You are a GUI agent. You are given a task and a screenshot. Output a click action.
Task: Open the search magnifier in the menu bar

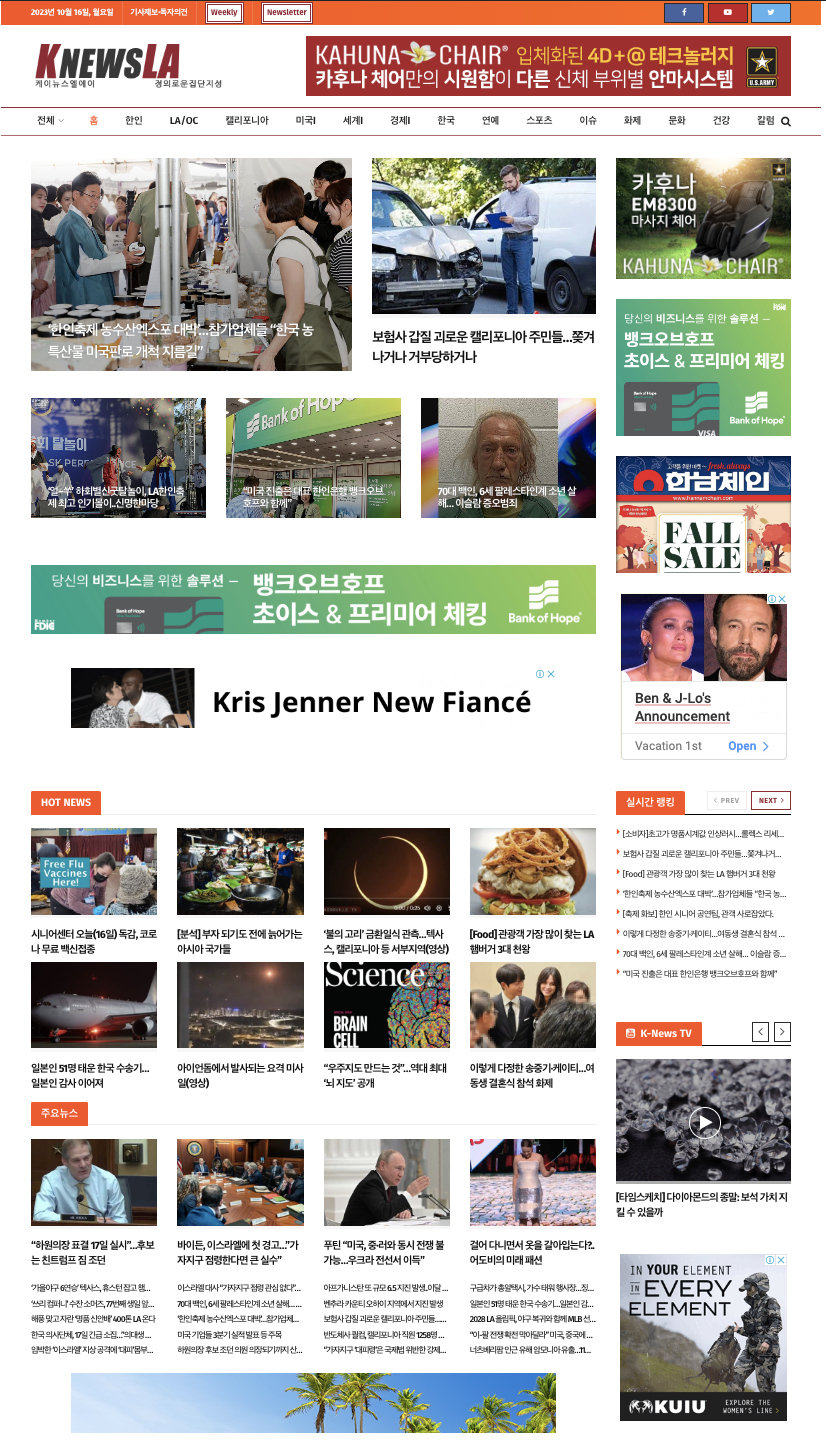(x=785, y=121)
